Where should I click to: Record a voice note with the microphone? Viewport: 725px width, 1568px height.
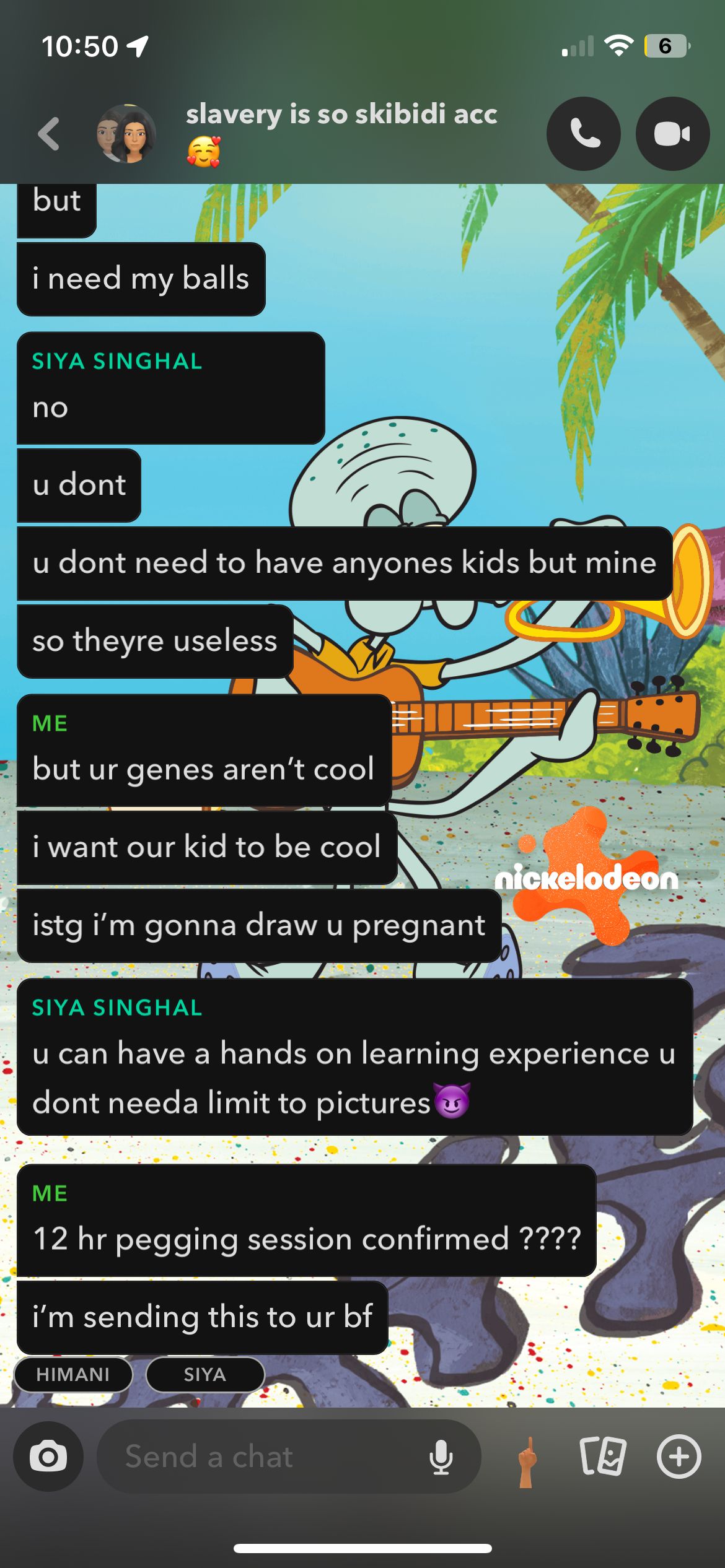click(441, 1457)
